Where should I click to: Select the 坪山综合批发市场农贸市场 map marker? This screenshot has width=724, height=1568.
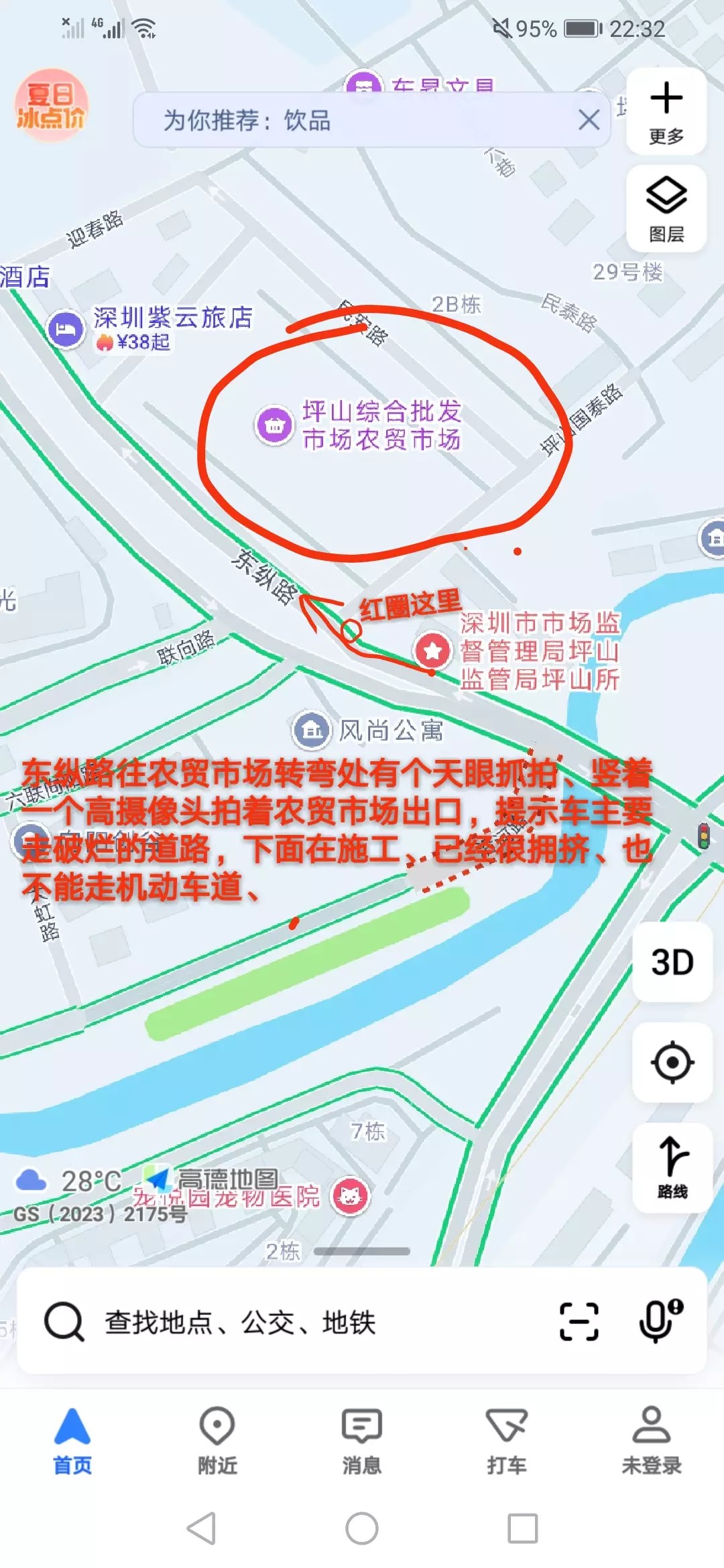pos(274,425)
